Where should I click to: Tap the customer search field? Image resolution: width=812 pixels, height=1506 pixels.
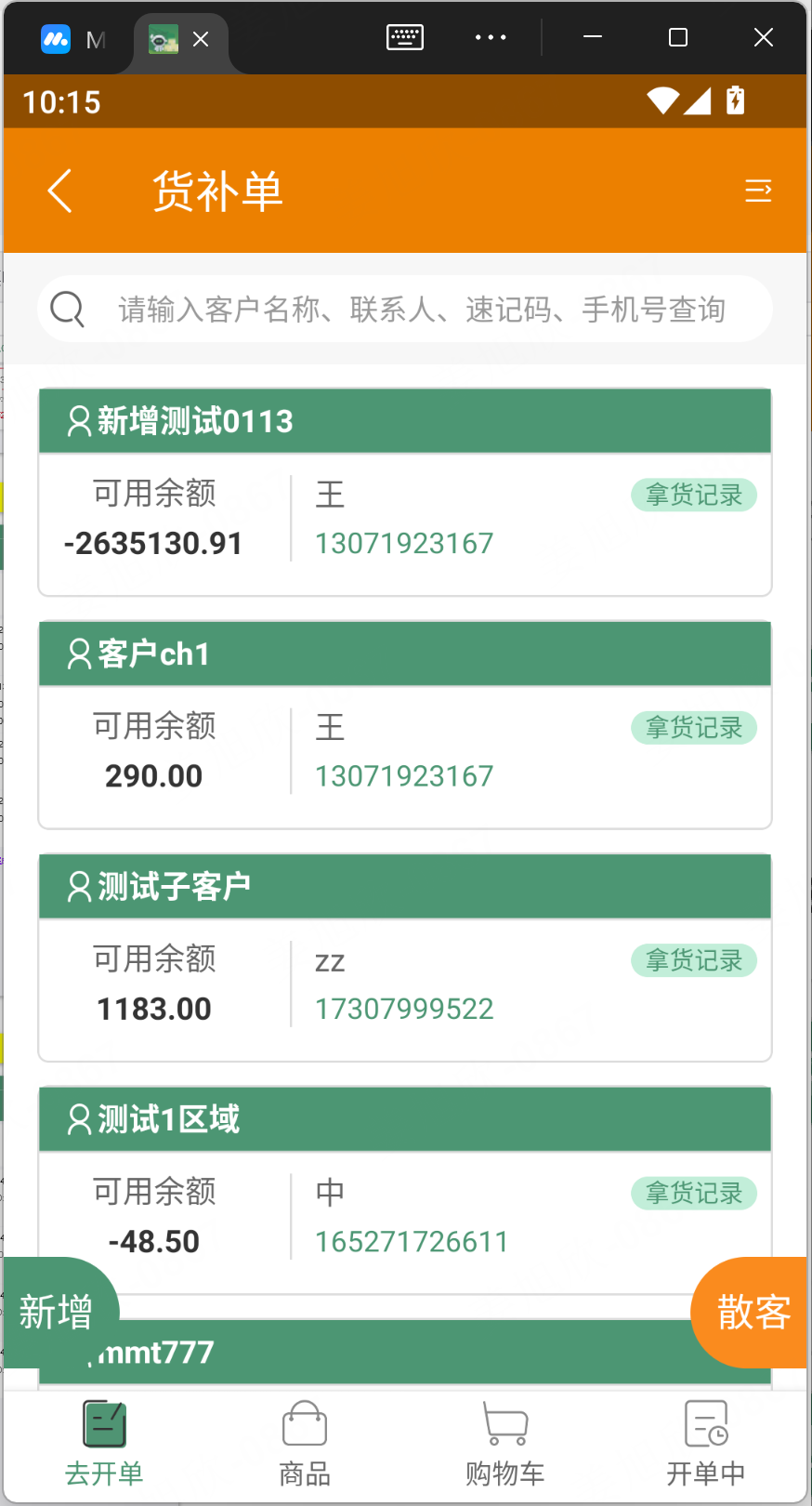418,310
